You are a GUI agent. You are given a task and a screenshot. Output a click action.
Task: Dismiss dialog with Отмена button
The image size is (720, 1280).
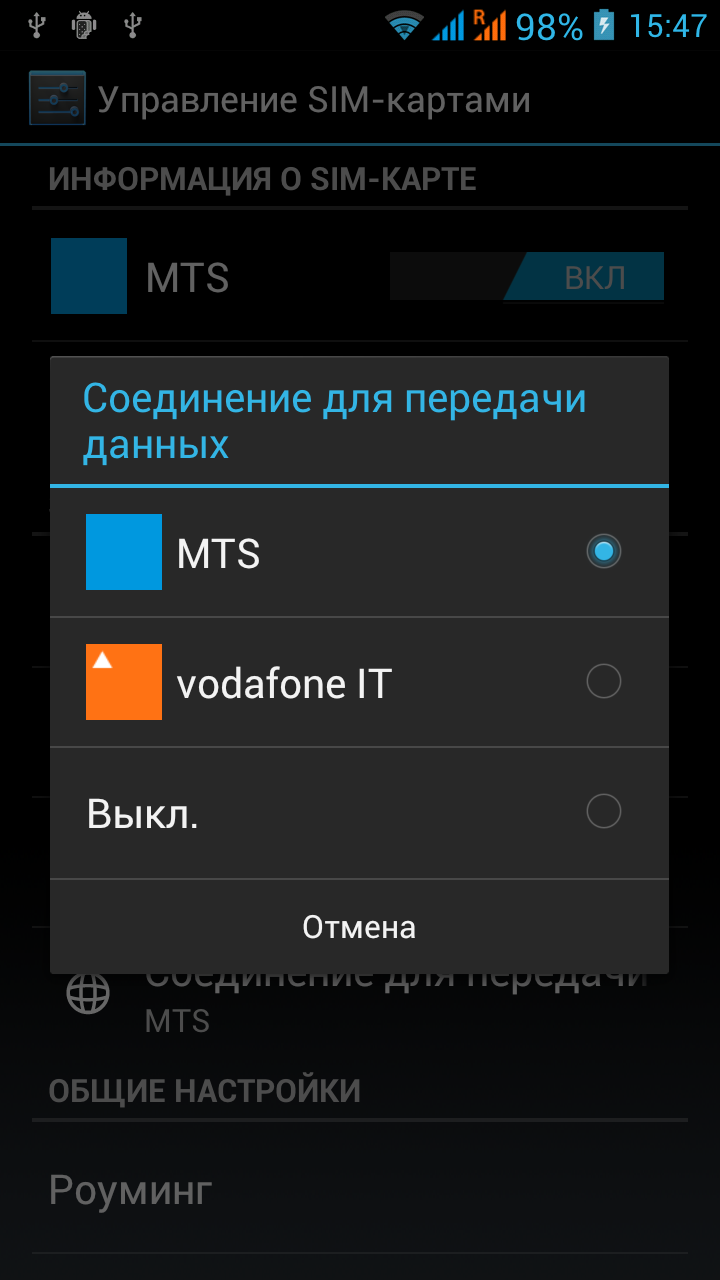tap(359, 927)
